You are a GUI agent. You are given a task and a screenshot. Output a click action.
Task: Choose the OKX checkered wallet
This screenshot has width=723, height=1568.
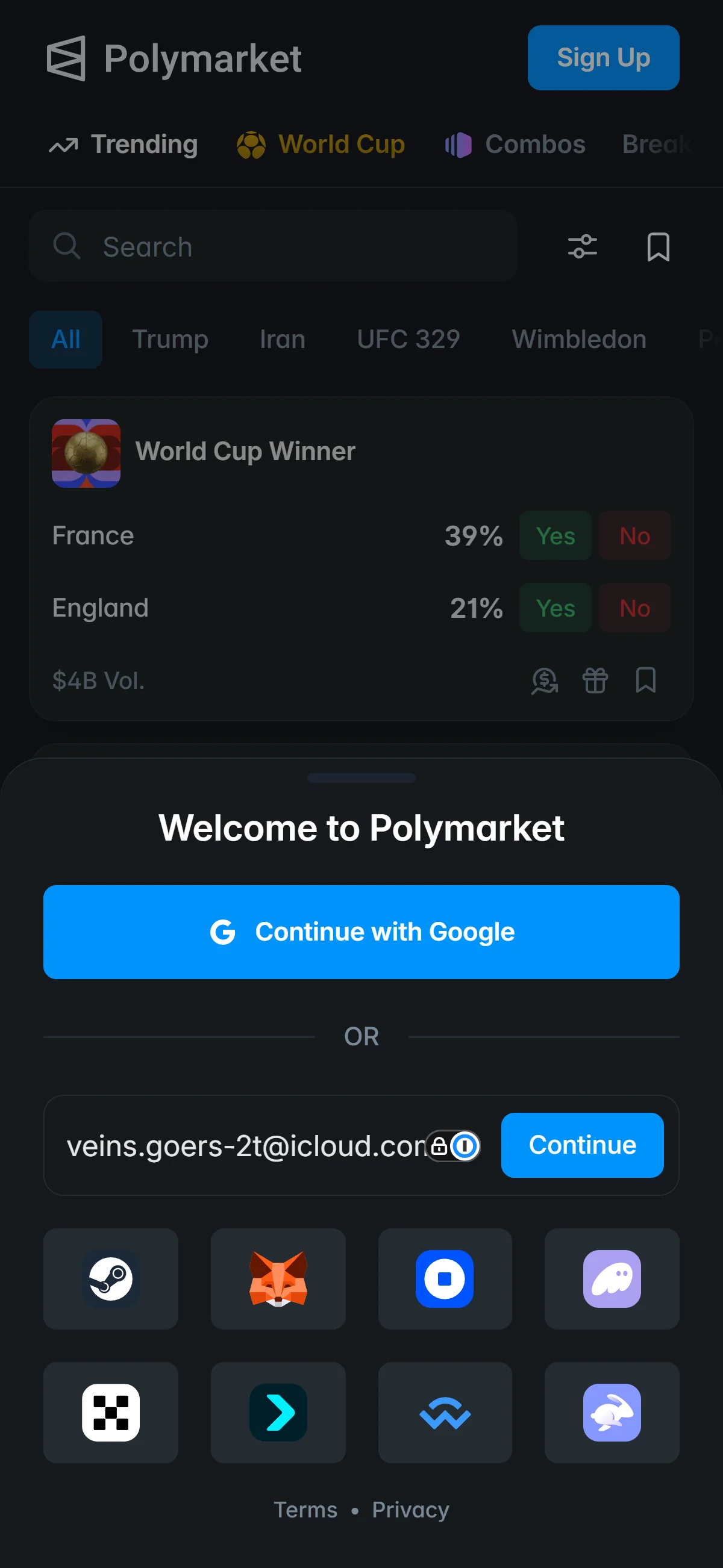point(111,1412)
